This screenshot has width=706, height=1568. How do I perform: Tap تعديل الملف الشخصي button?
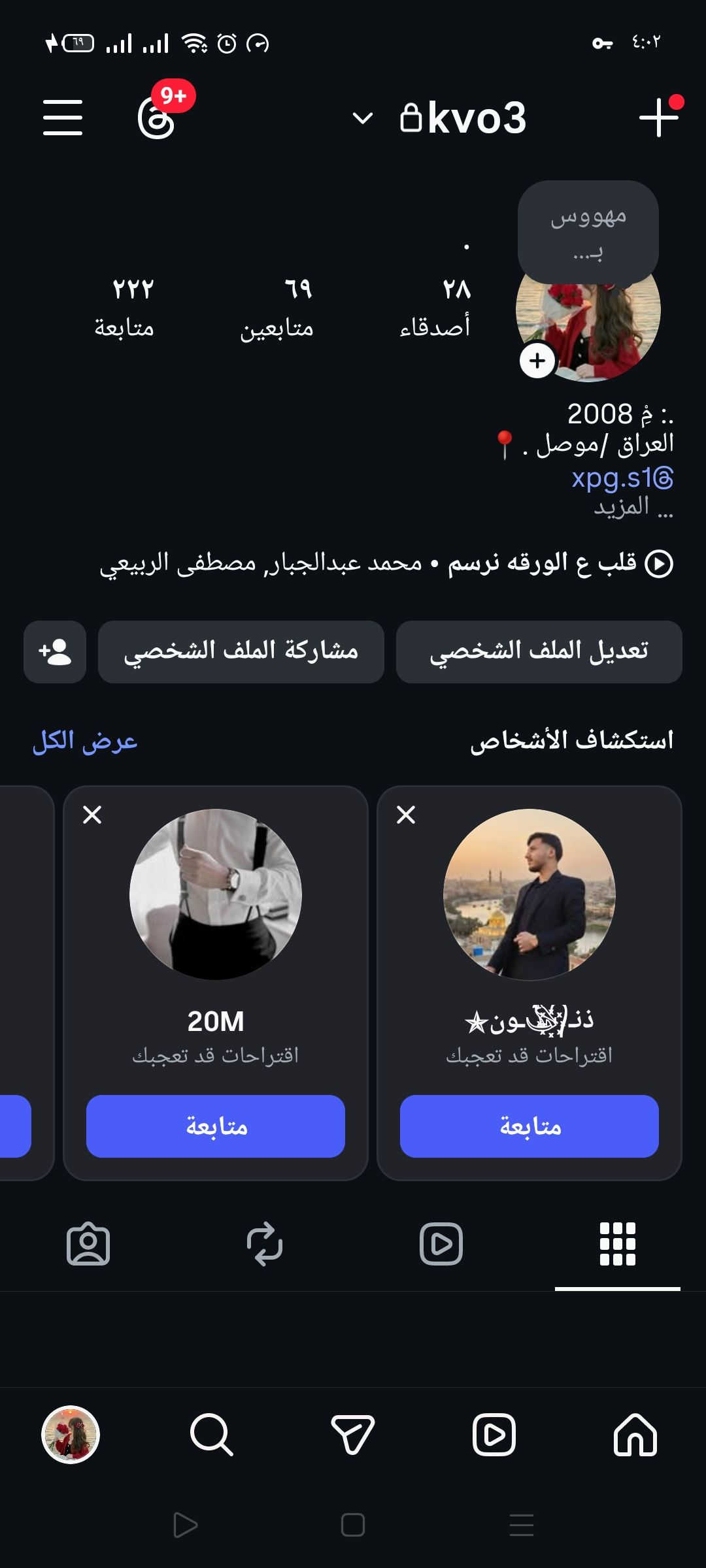tap(539, 651)
